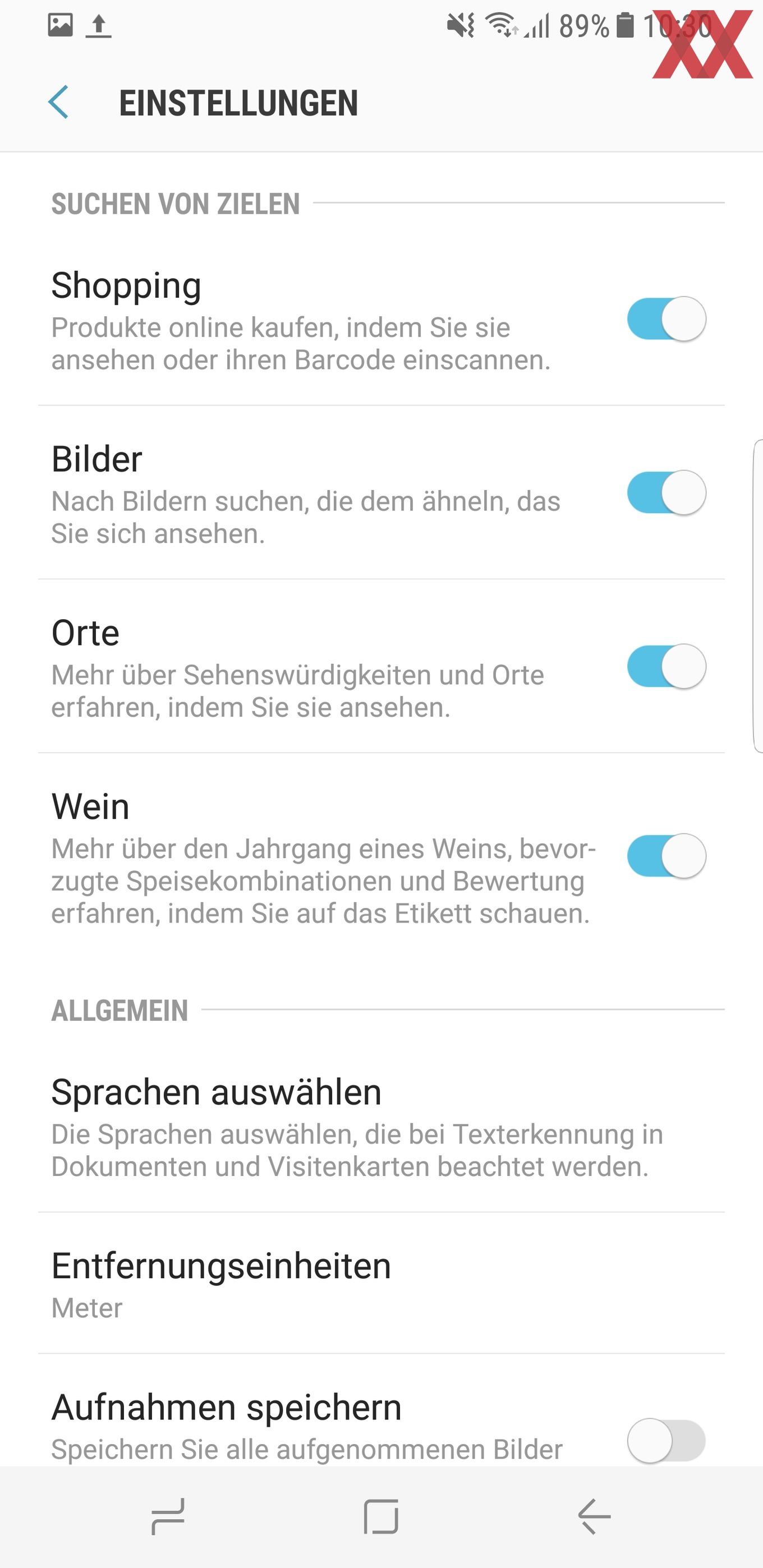This screenshot has width=763, height=1568.
Task: Tap the home button in navigation bar
Action: coord(381,1517)
